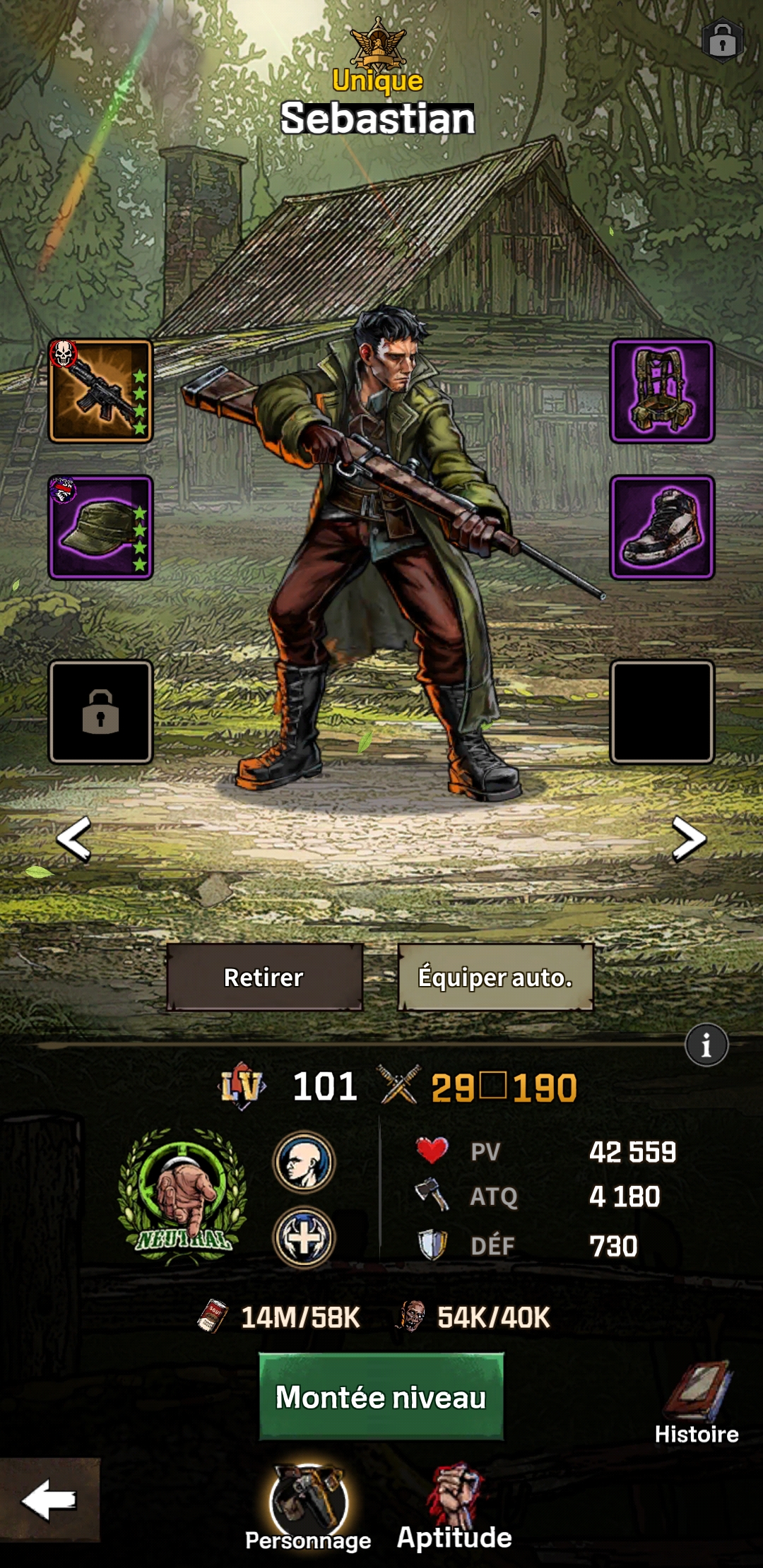Tap the cross shield role icon
763x1568 pixels.
click(304, 1237)
